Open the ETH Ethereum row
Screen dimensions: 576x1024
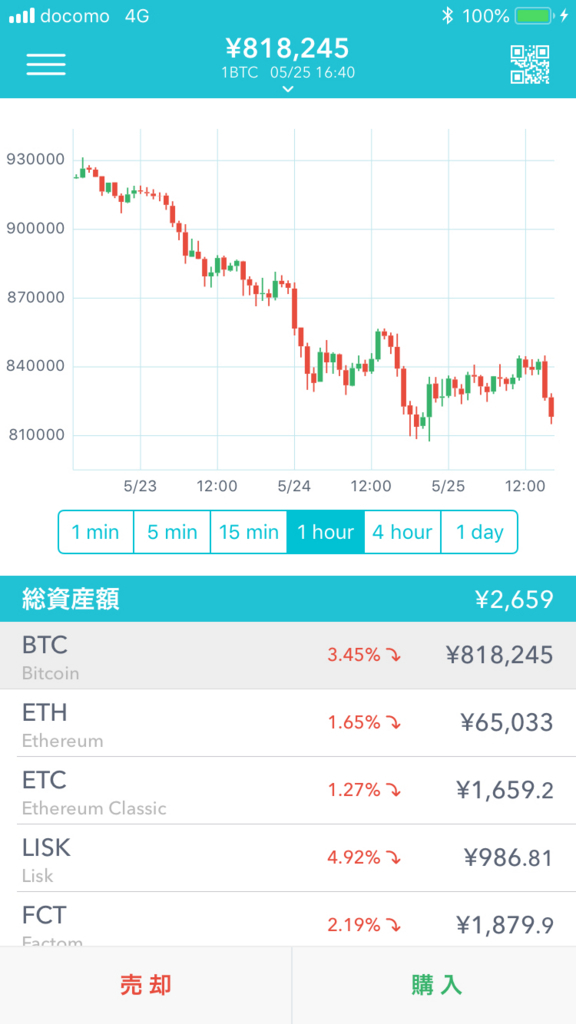(x=288, y=723)
